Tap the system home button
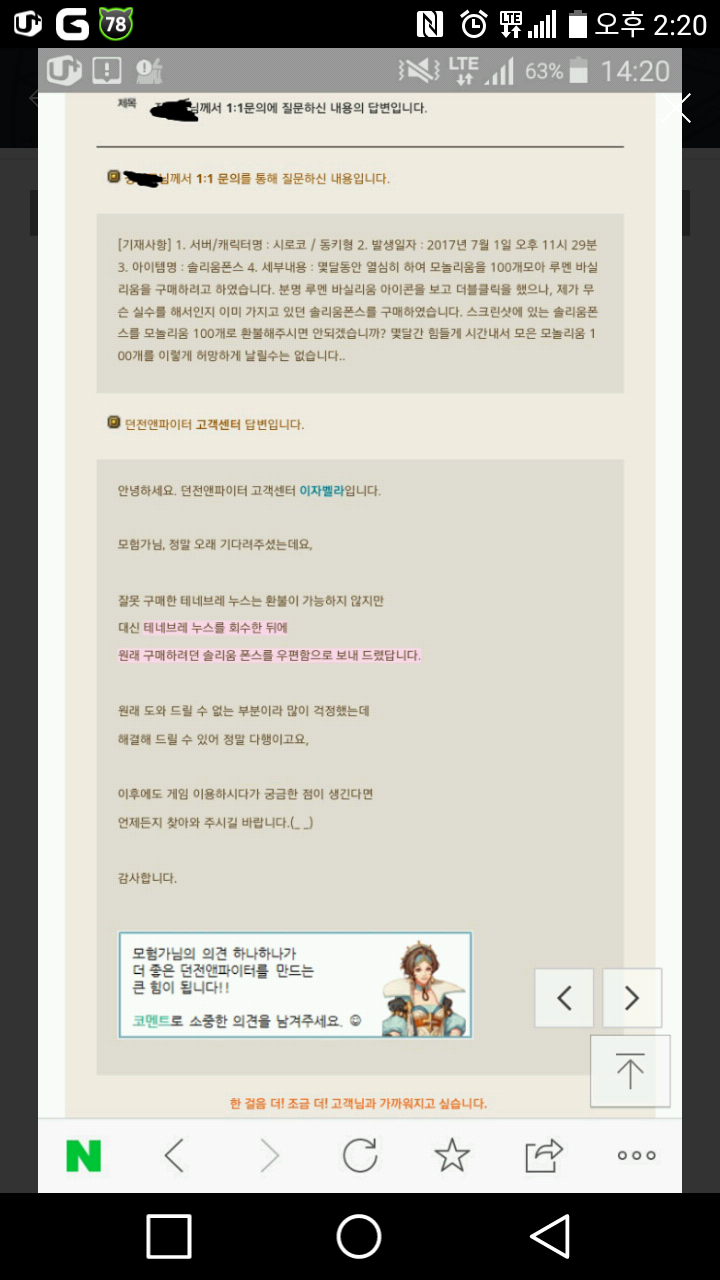Image resolution: width=720 pixels, height=1280 pixels. (x=359, y=1237)
